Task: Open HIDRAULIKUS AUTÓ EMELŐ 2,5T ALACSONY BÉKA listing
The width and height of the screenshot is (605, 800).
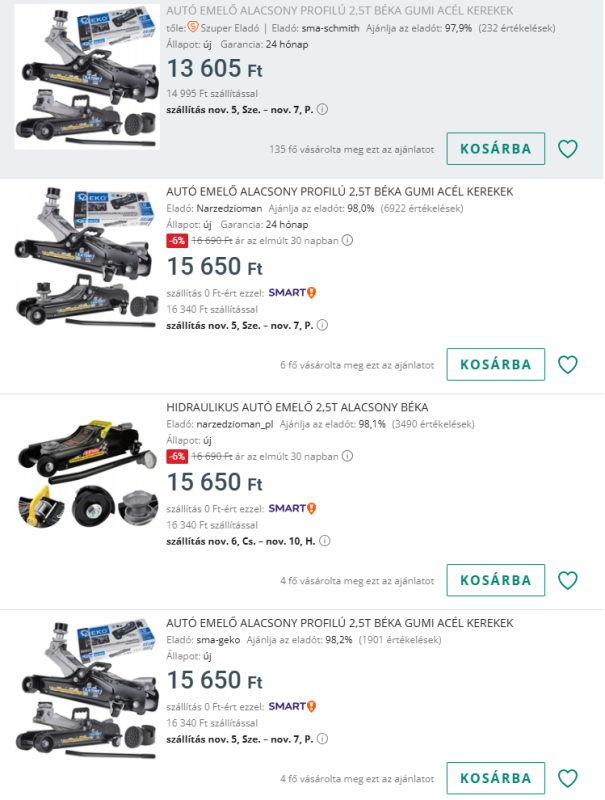Action: pos(297,407)
